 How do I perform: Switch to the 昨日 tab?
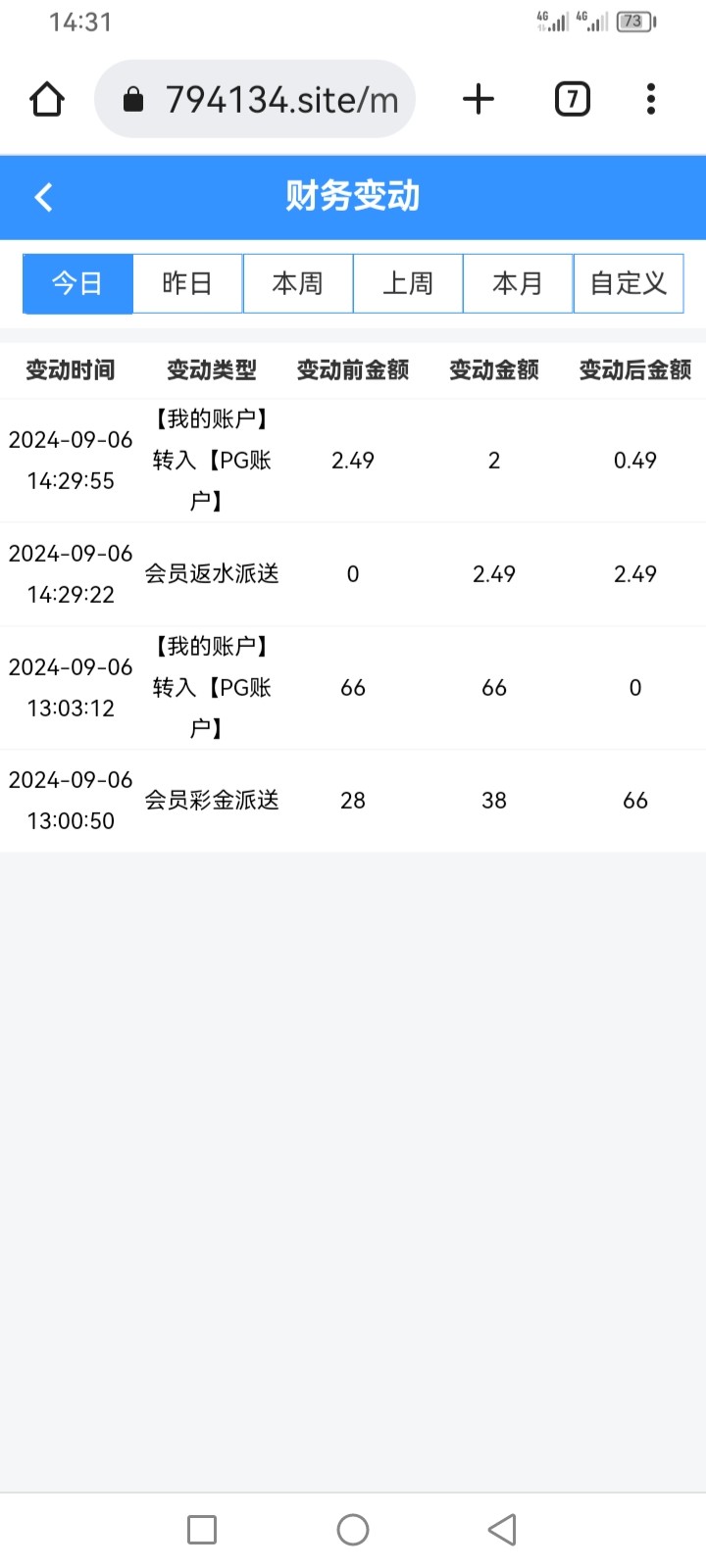(x=187, y=284)
